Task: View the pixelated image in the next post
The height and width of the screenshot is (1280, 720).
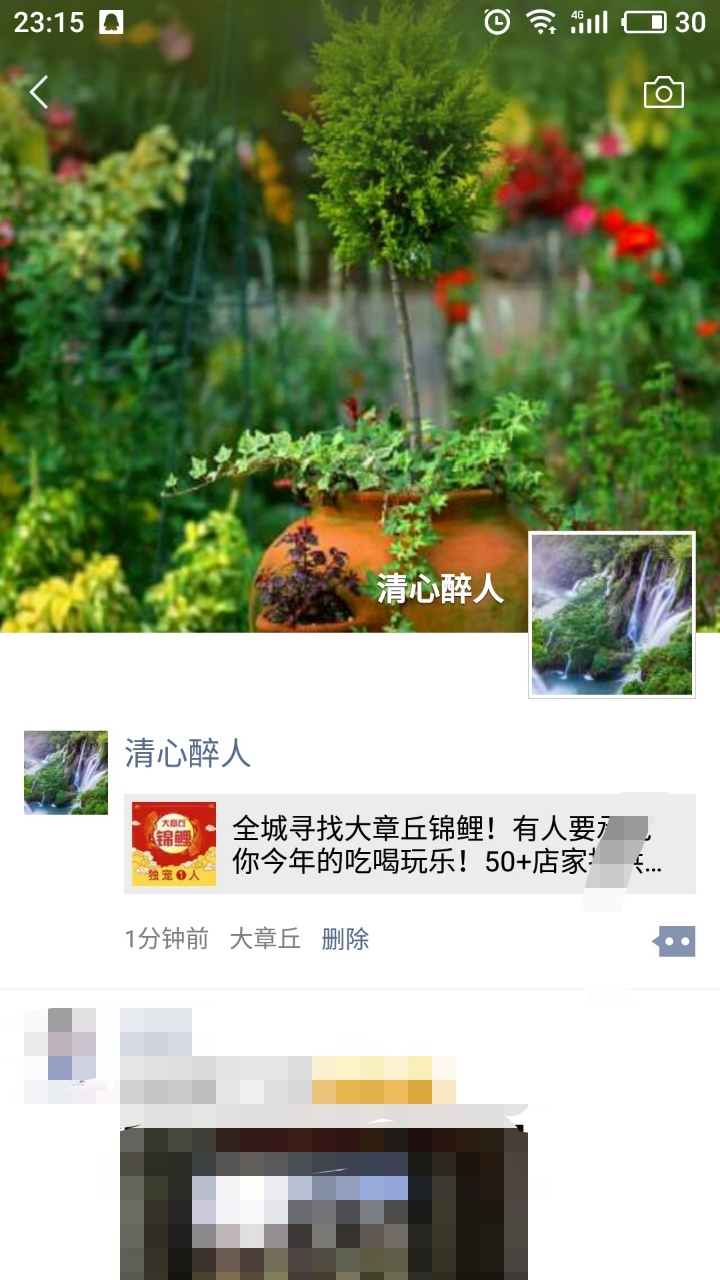Action: tap(323, 1200)
